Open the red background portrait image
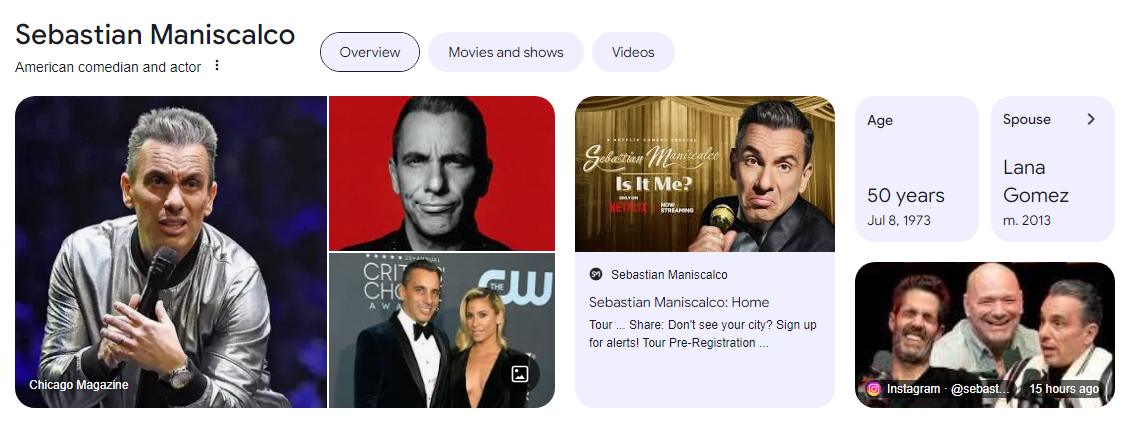This screenshot has height=429, width=1134. (441, 172)
